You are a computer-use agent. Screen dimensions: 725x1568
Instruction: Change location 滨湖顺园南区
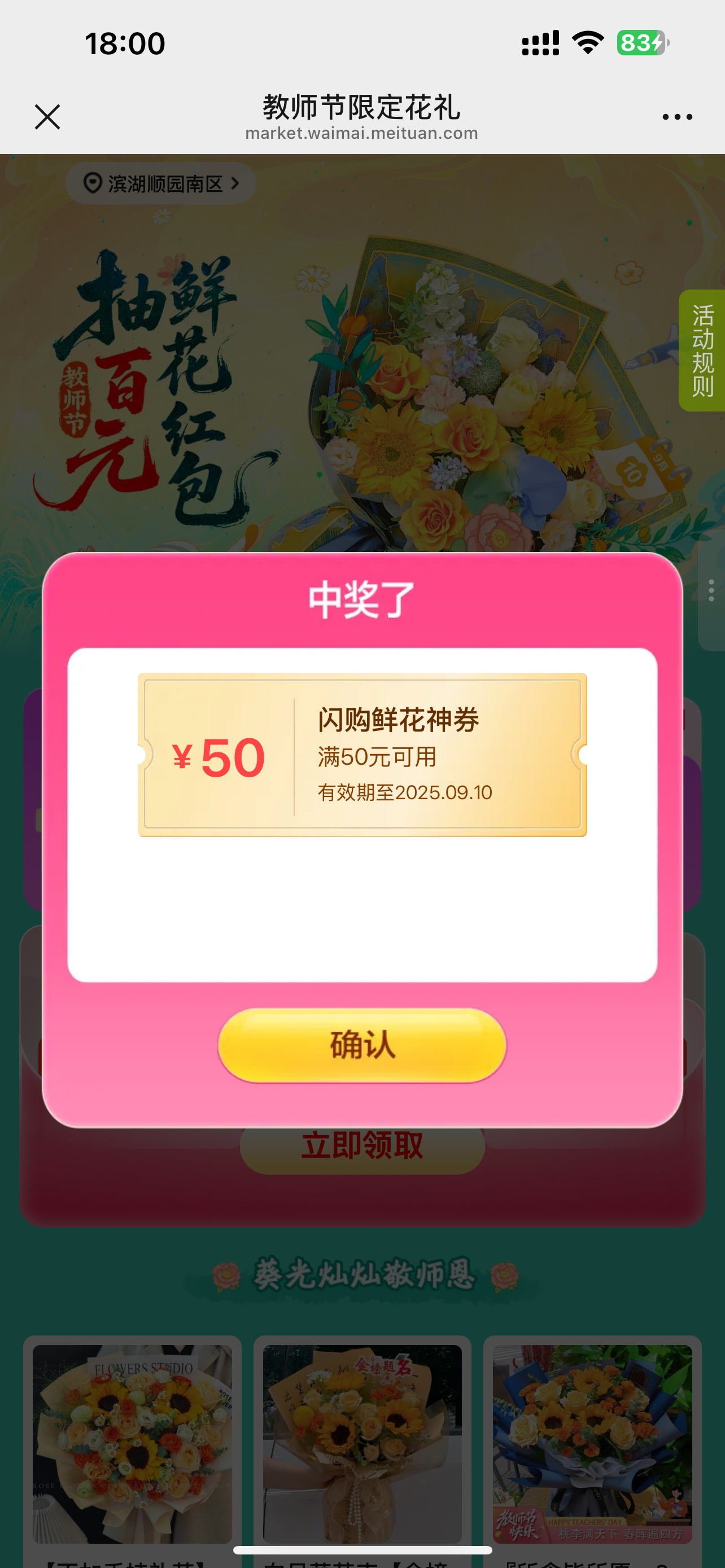click(161, 183)
